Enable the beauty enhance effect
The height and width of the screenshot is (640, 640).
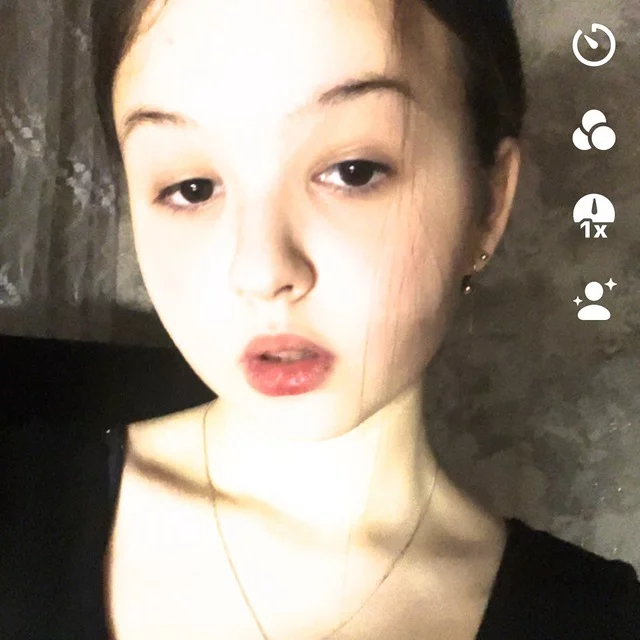pyautogui.click(x=594, y=300)
